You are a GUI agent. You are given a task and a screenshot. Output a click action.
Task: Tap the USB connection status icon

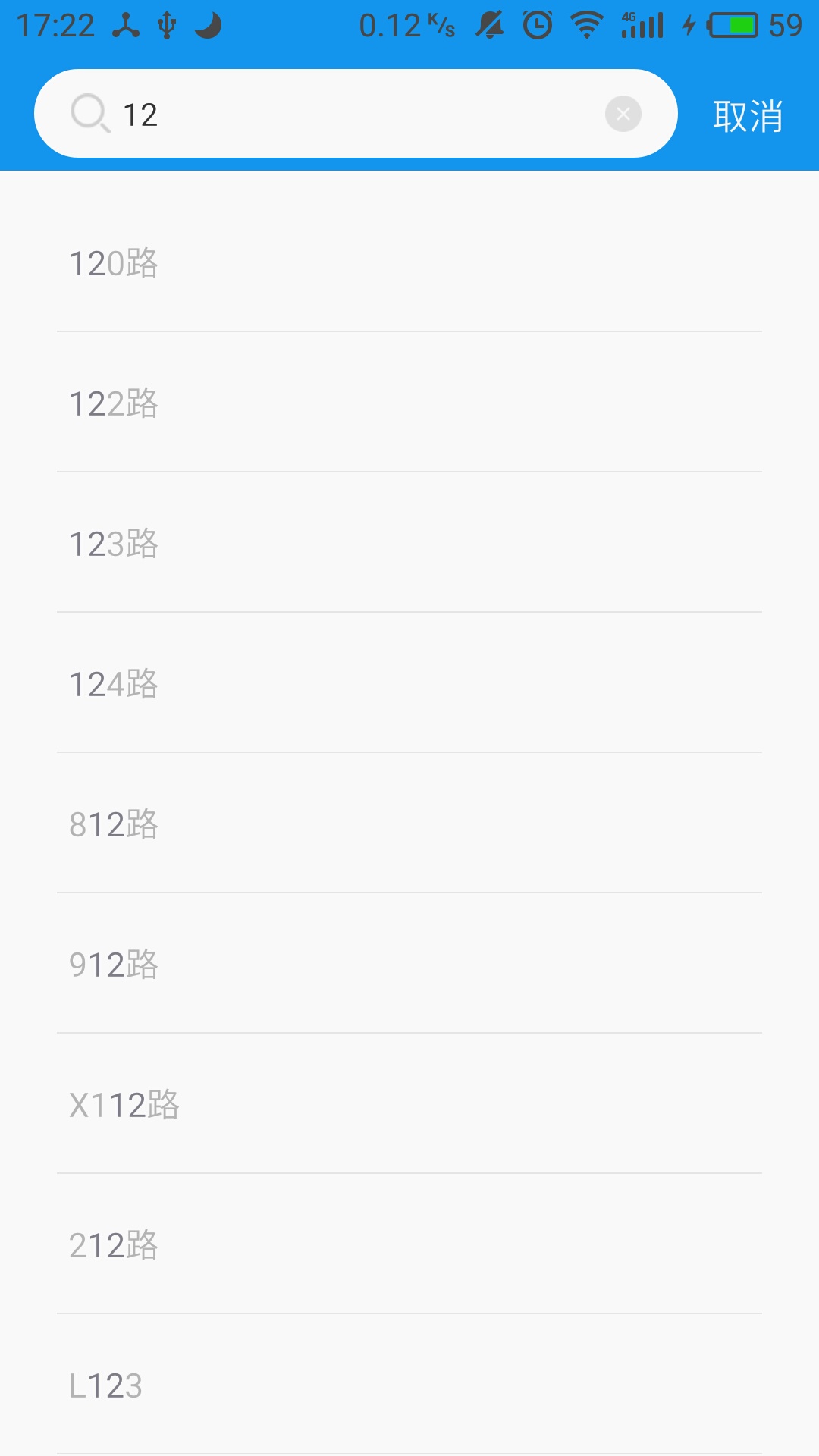coord(165,25)
